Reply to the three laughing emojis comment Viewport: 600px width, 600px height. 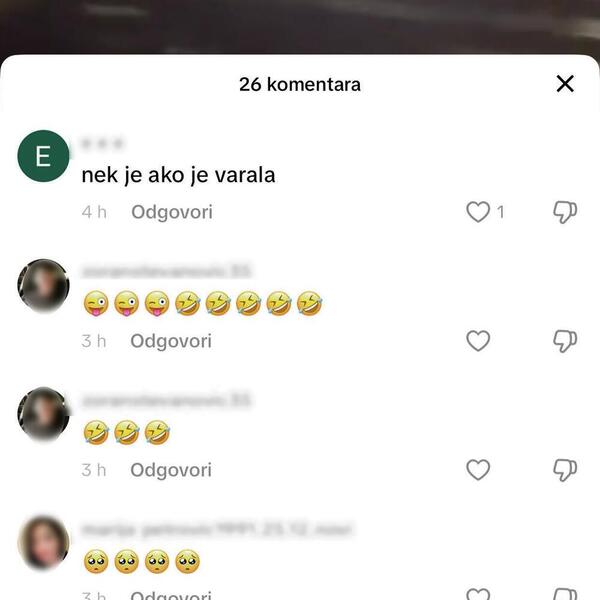pos(171,470)
